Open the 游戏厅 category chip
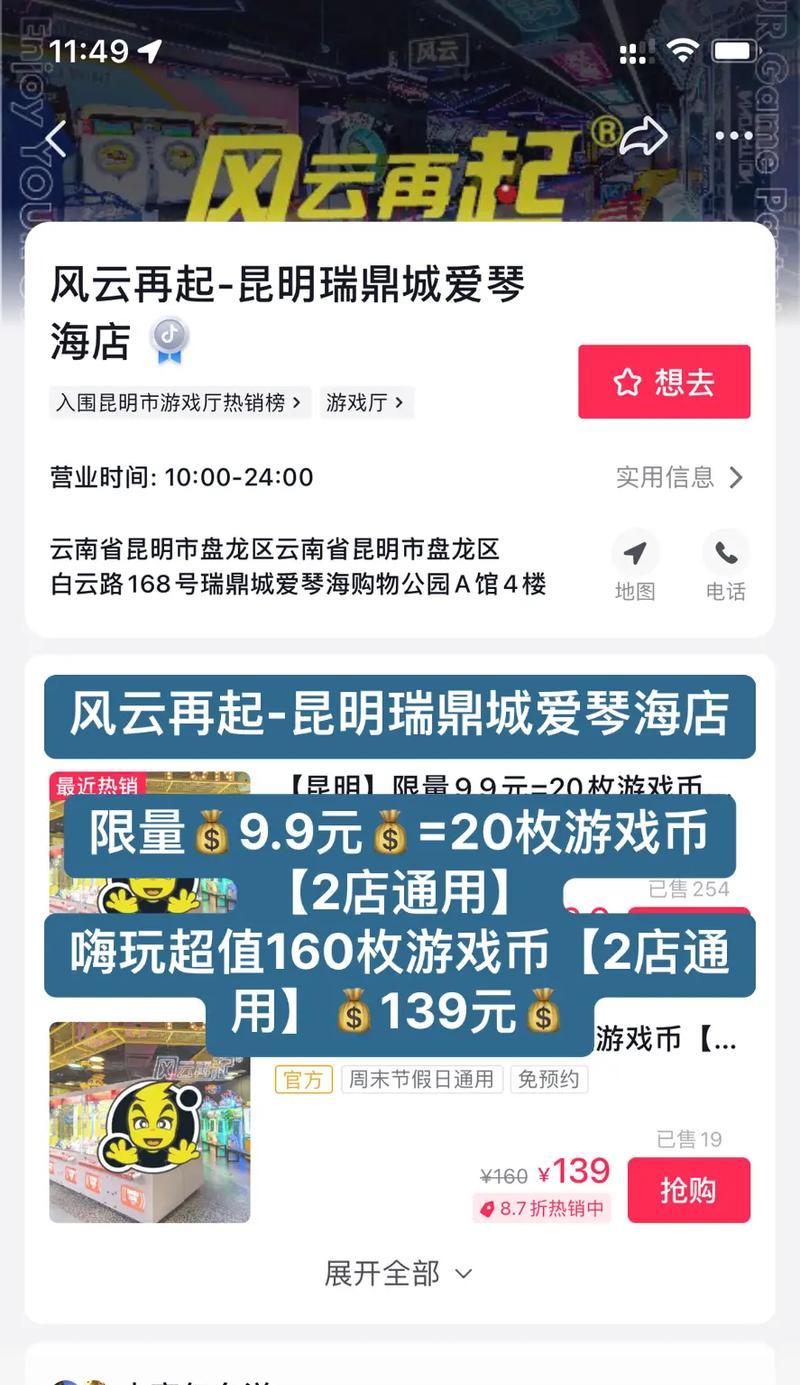 click(366, 402)
